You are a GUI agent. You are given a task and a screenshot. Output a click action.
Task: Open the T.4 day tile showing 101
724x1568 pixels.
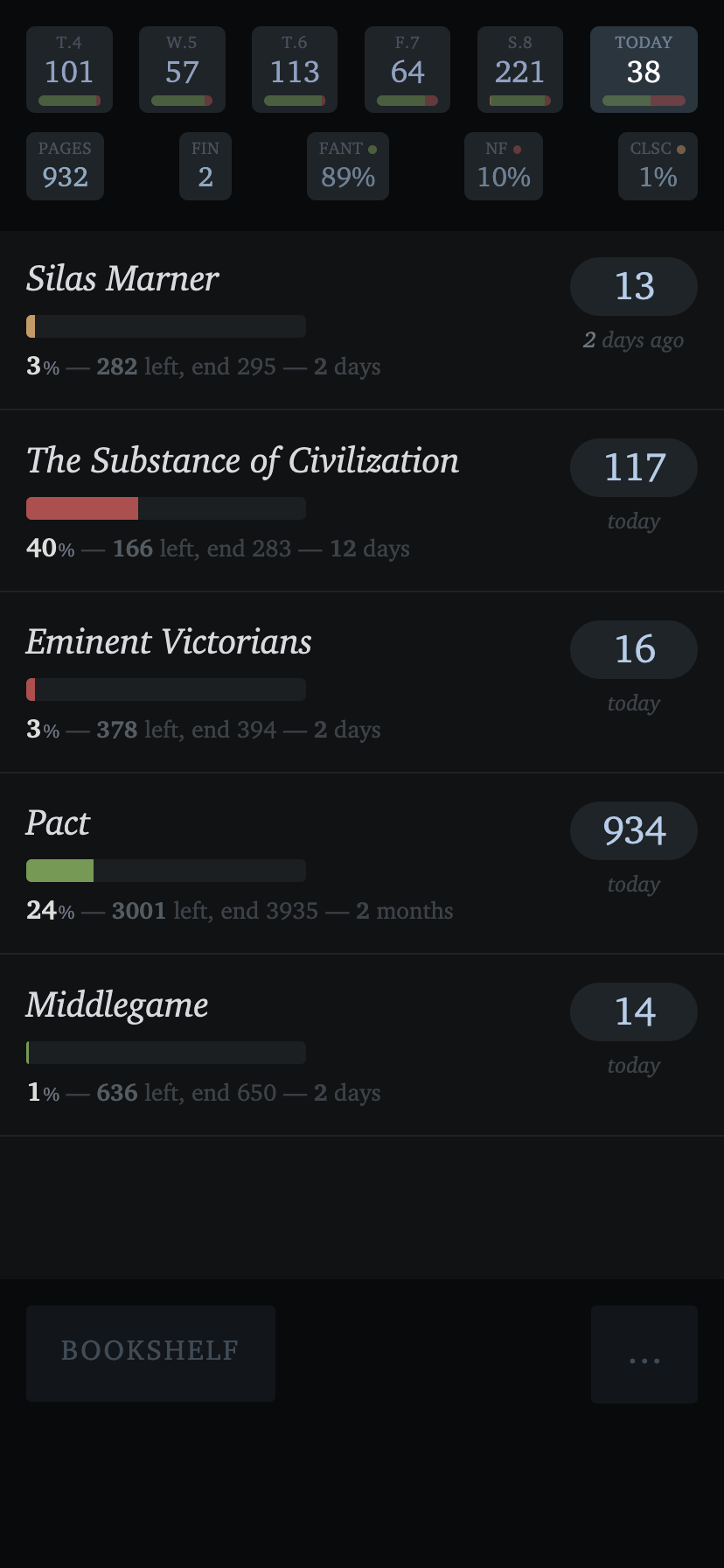point(69,70)
